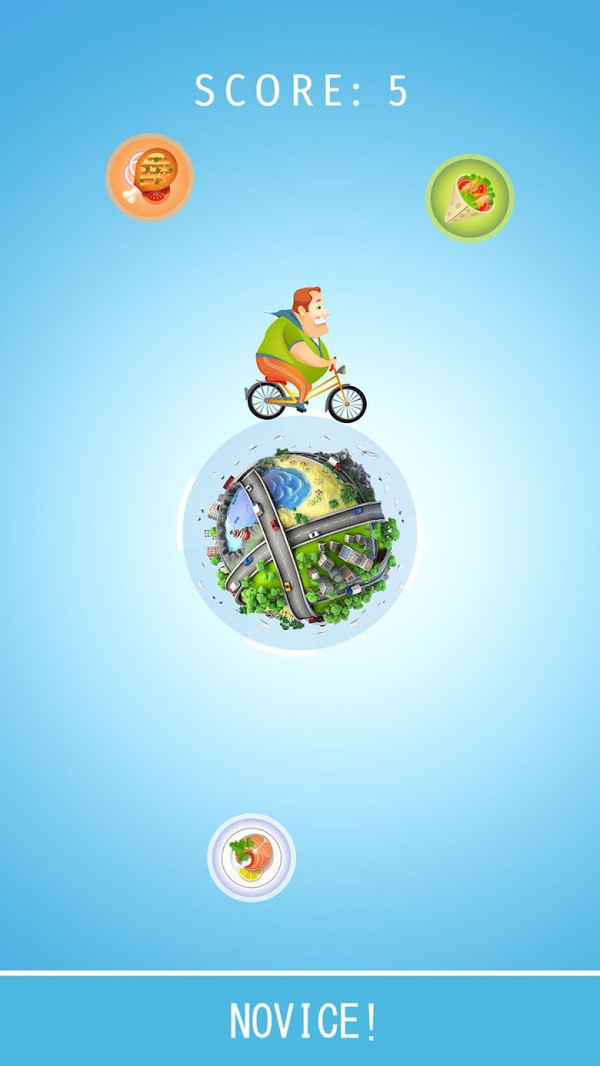The height and width of the screenshot is (1066, 600).
Task: Tap the grilled steak food bubble
Action: (150, 177)
